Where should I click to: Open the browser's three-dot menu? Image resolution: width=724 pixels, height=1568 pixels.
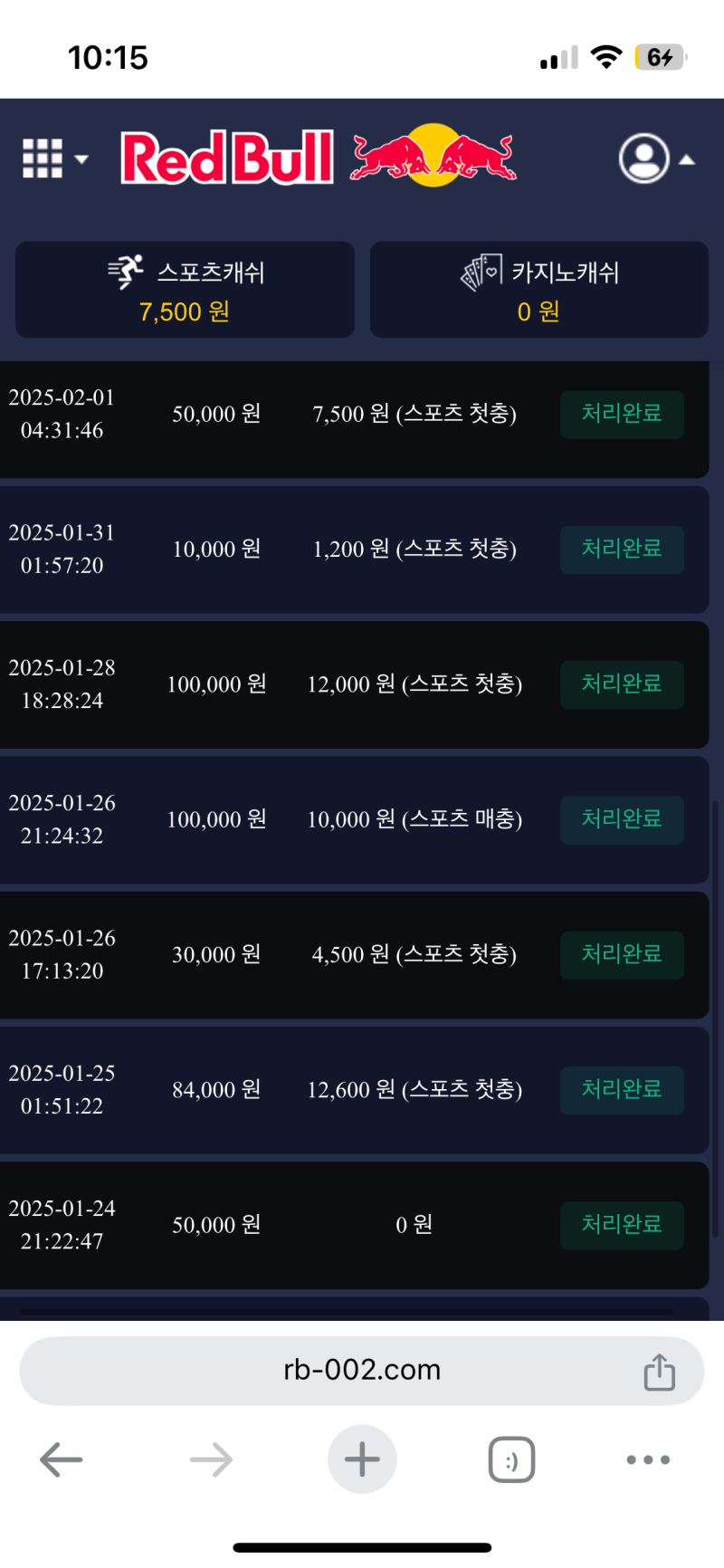click(648, 1459)
